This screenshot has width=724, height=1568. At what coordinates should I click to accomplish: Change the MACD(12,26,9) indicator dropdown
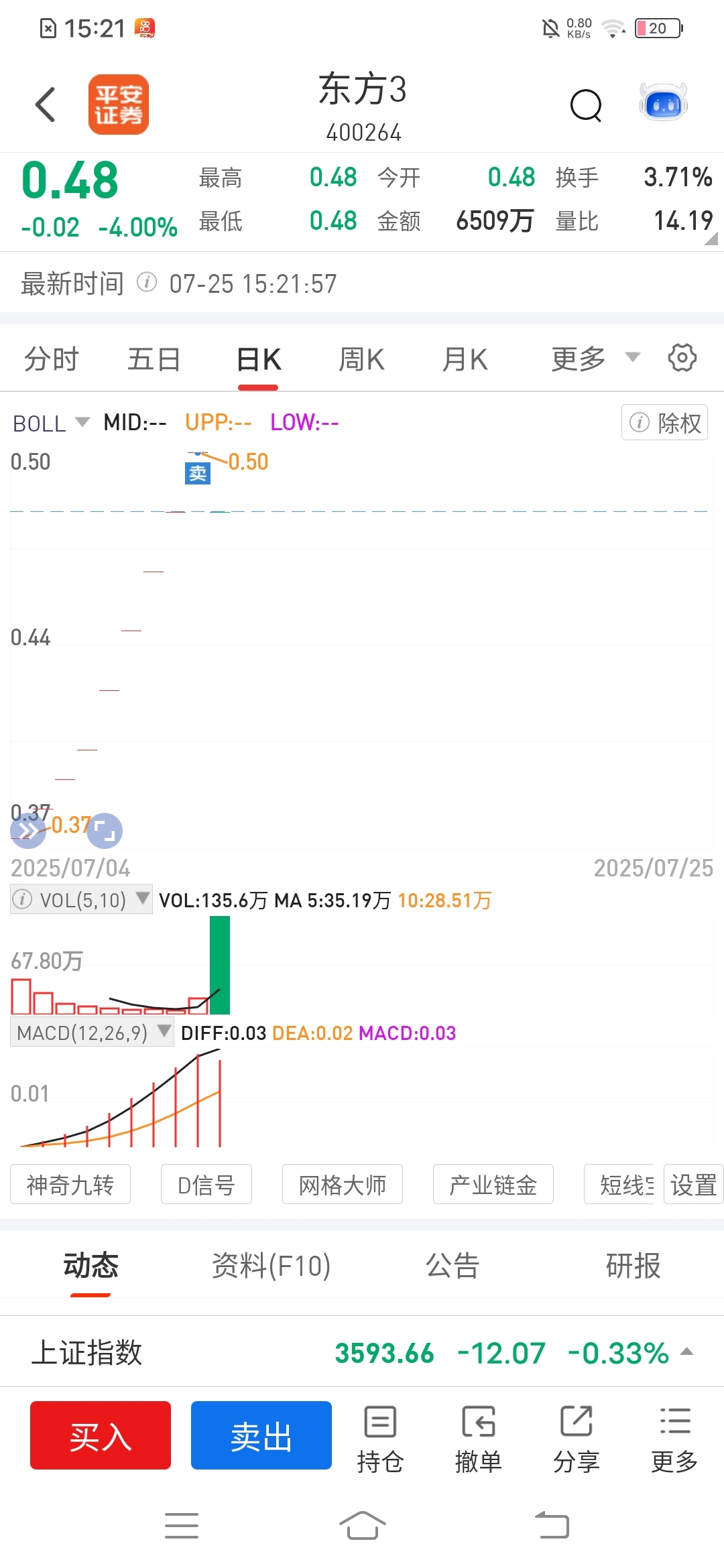tap(92, 1033)
